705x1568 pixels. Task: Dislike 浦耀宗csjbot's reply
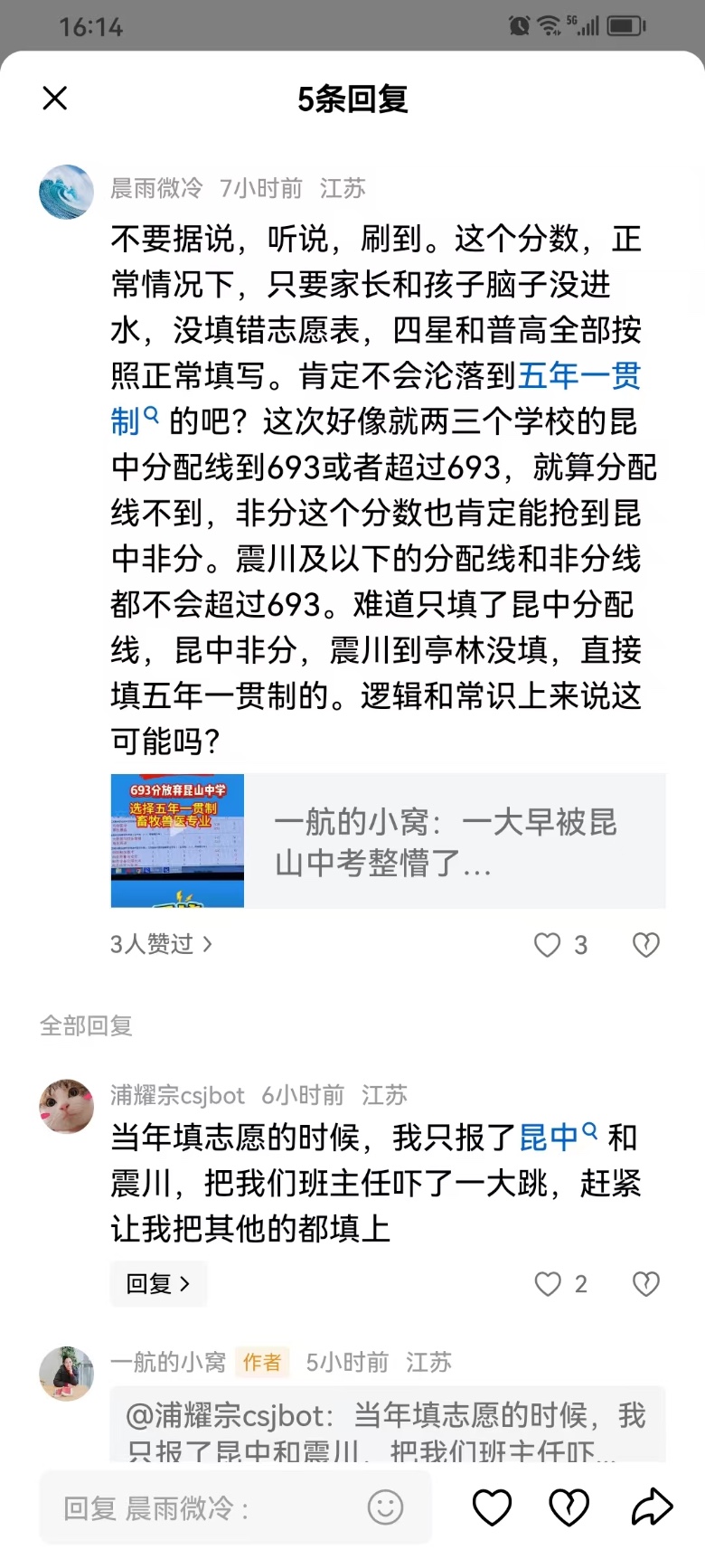[x=645, y=1284]
